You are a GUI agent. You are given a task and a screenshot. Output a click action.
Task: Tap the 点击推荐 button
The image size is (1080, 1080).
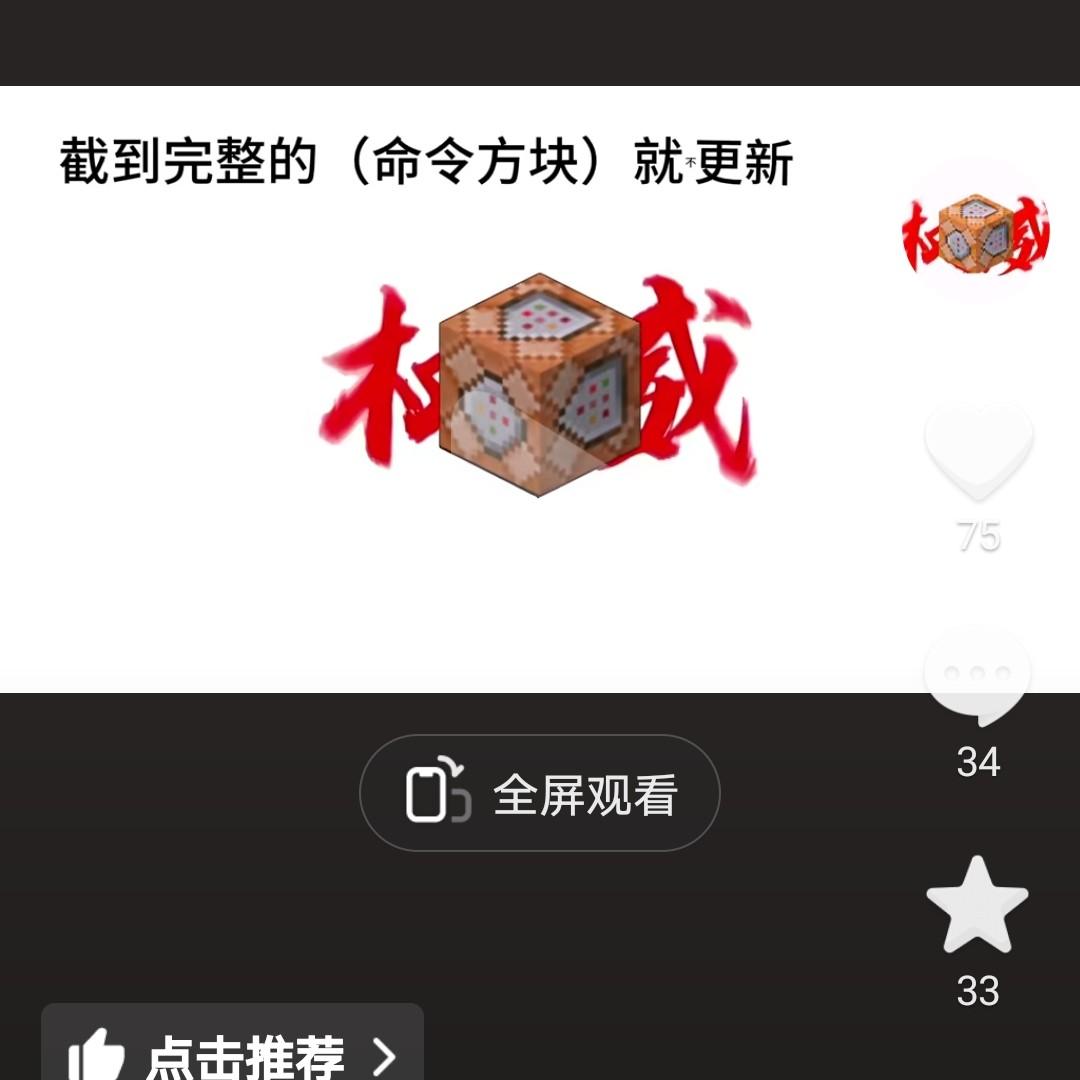233,1050
